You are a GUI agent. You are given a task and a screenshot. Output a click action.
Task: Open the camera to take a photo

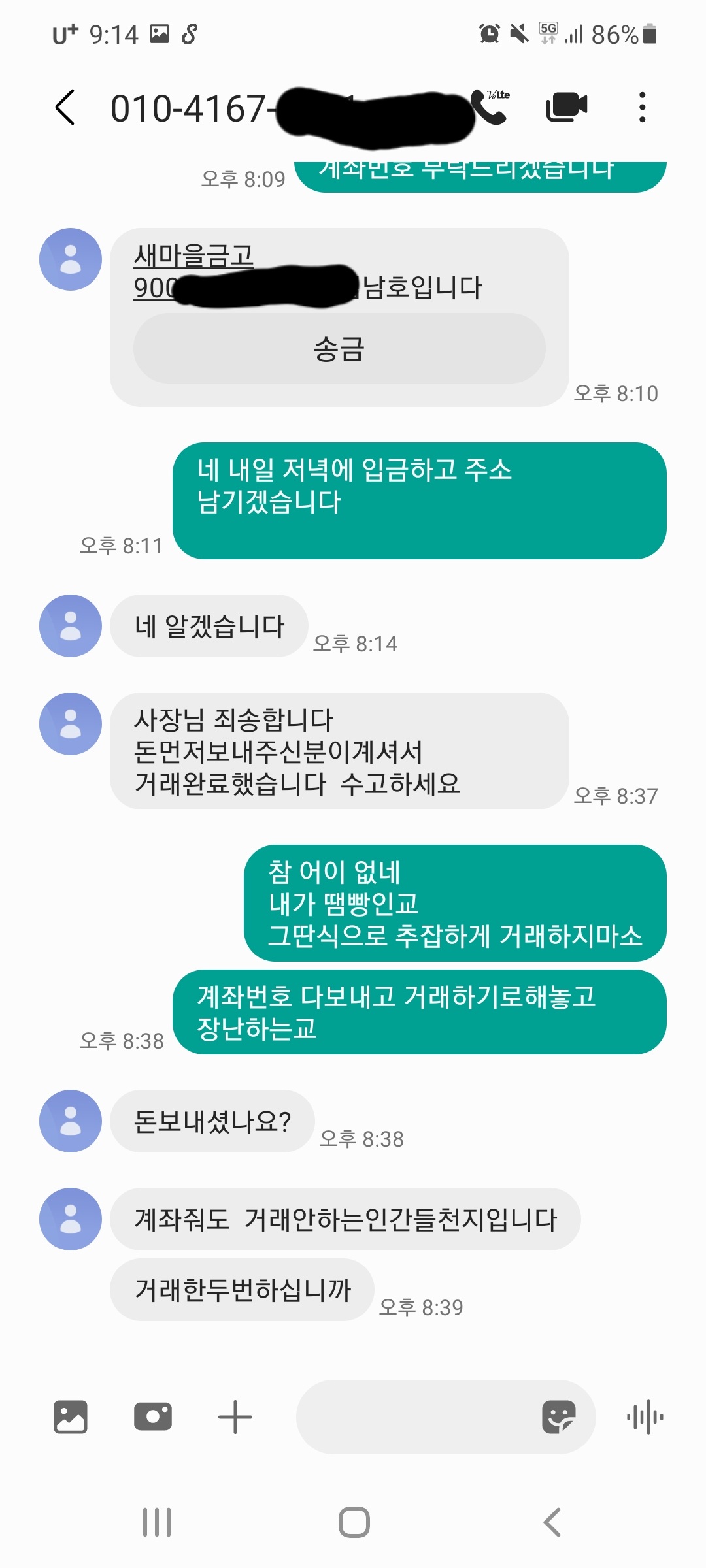(152, 1417)
